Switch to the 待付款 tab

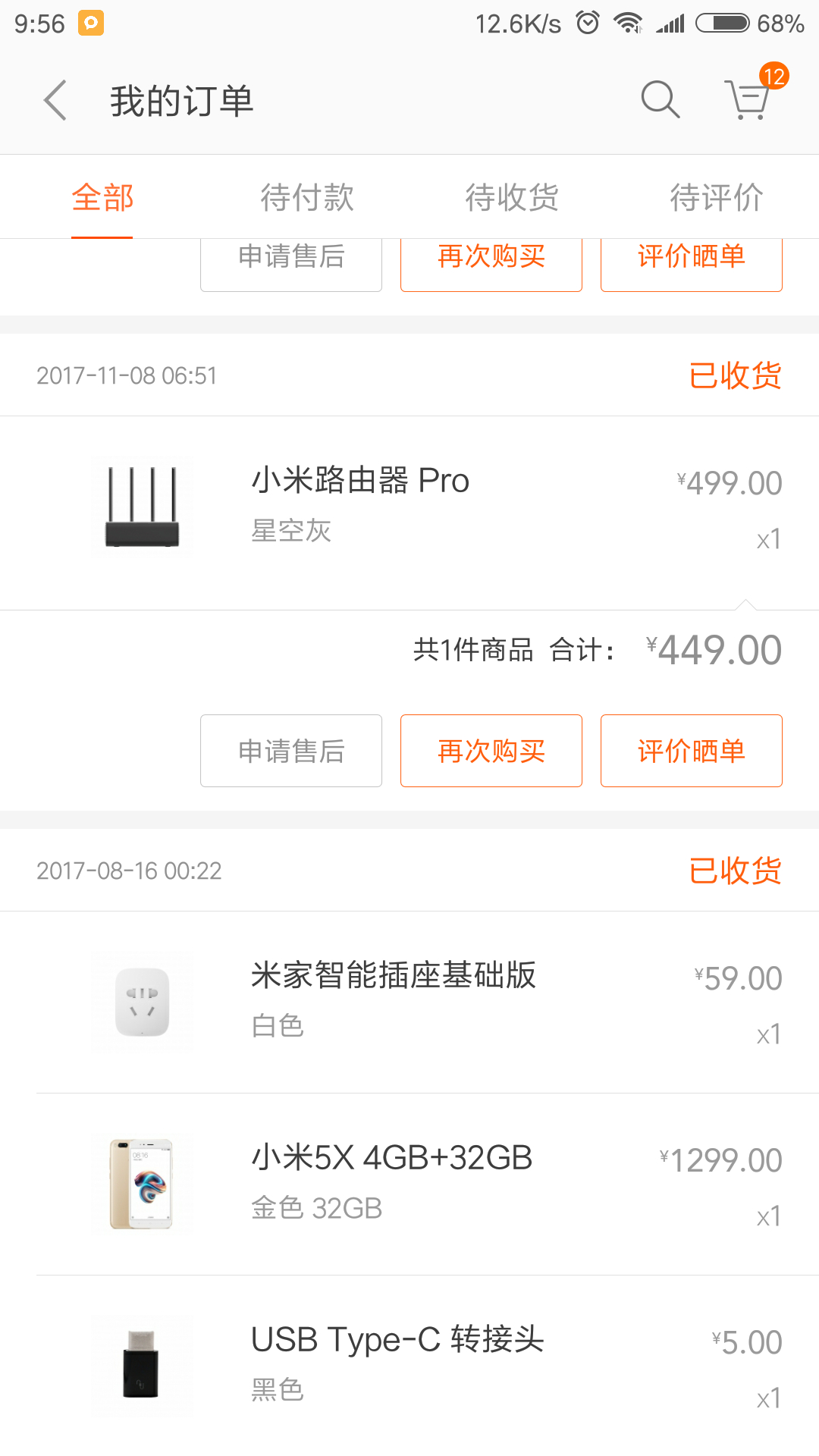(x=307, y=198)
